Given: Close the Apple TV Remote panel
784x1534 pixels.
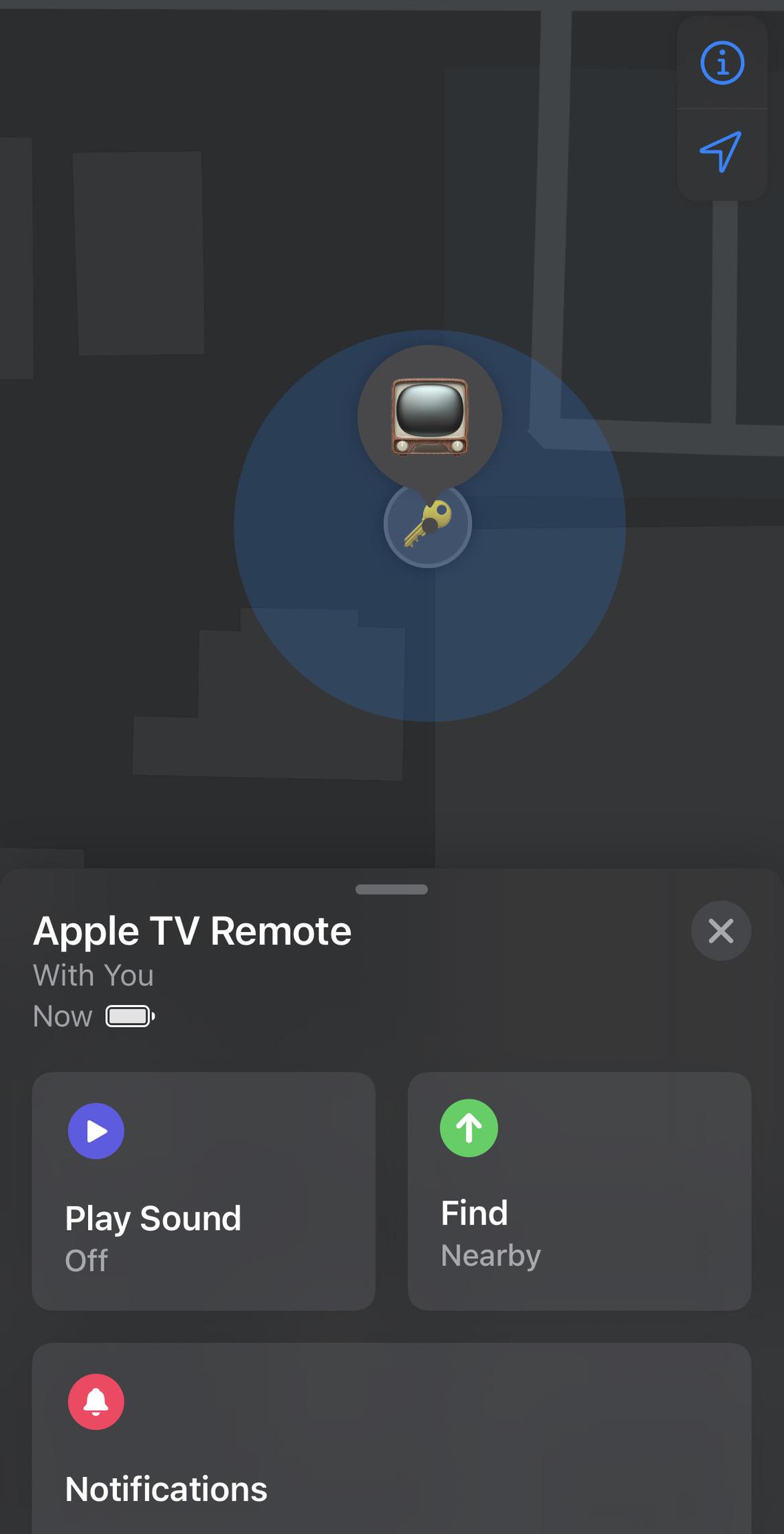Looking at the screenshot, I should (x=720, y=931).
